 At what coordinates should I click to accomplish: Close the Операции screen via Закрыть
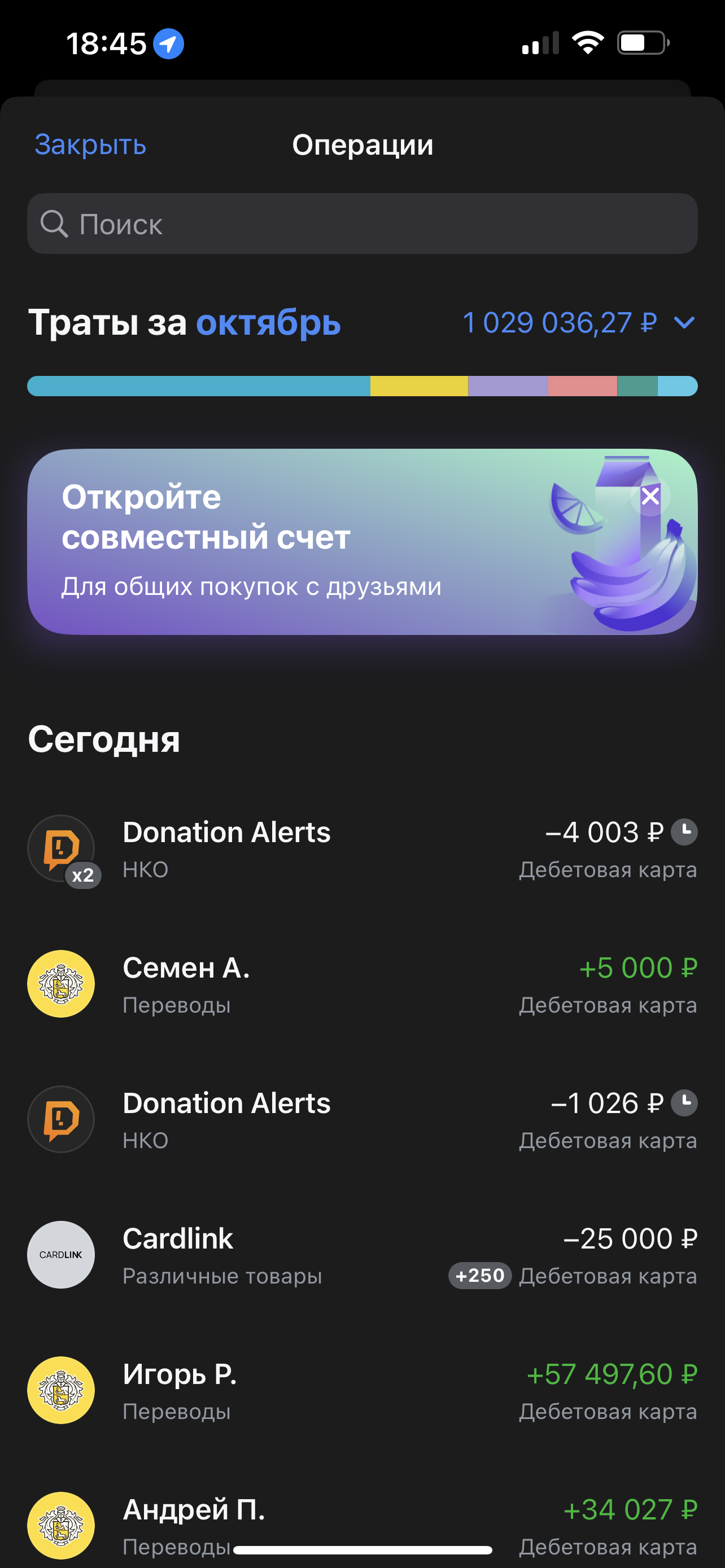90,145
